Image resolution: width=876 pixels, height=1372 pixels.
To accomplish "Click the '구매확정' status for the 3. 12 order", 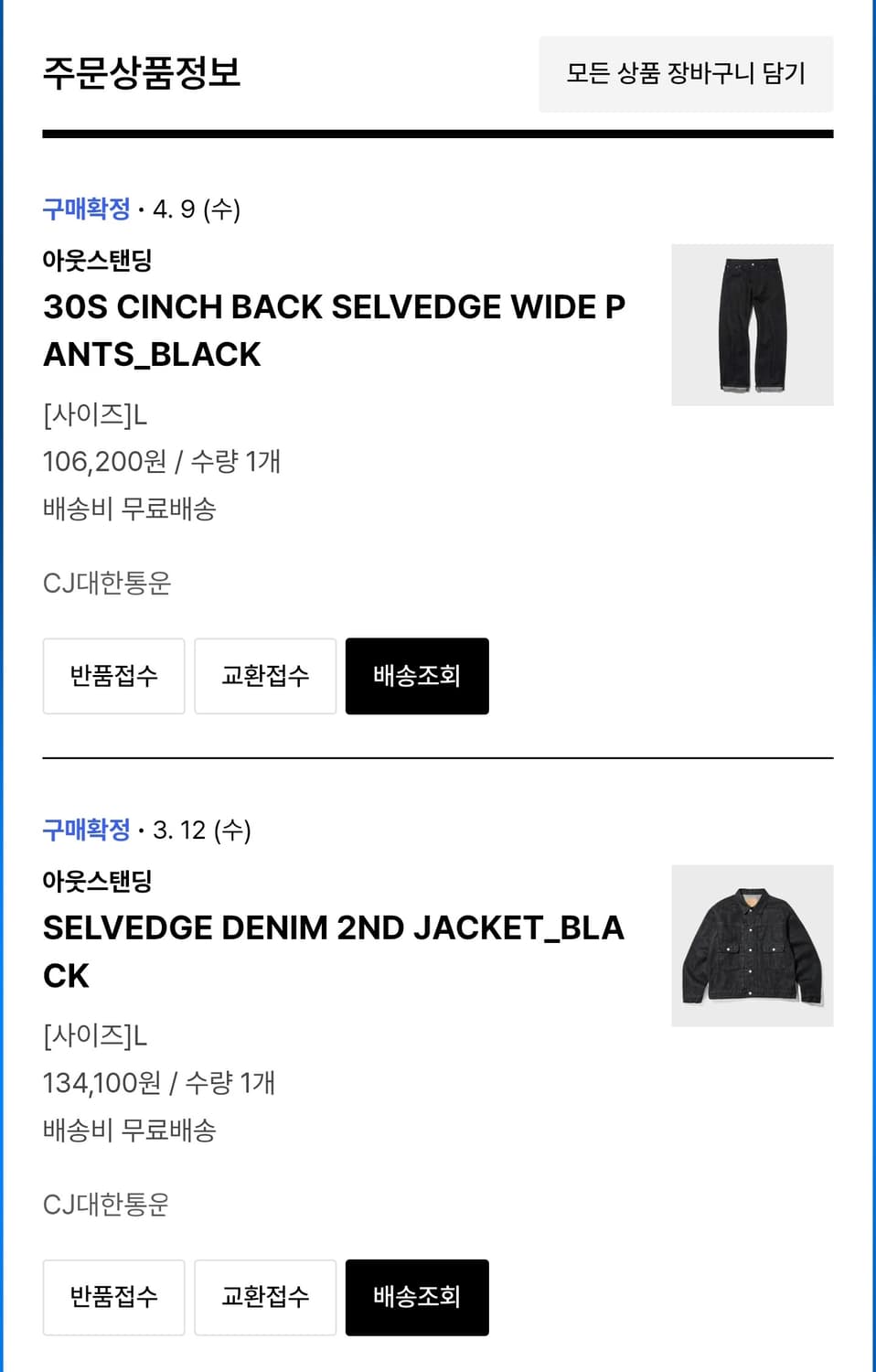I will [86, 830].
